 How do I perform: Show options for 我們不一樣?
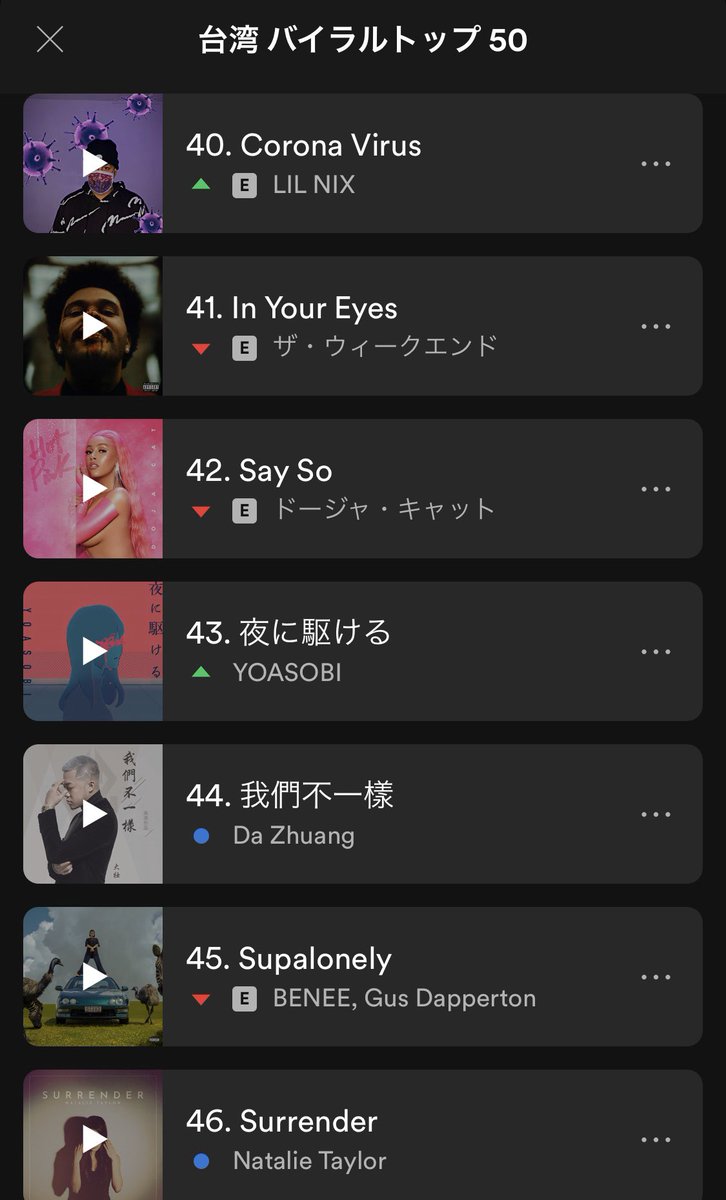coord(655,815)
